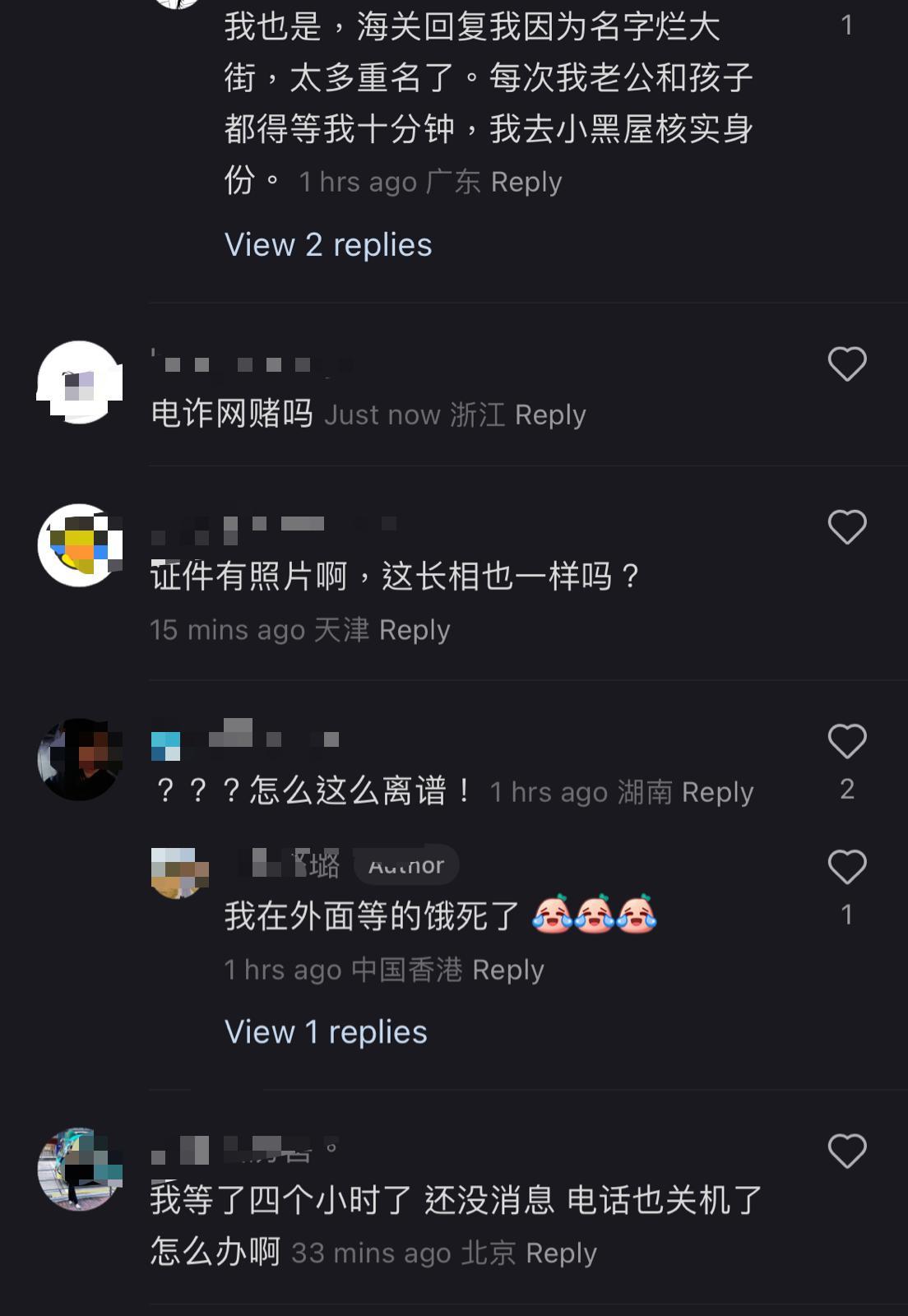Viewport: 908px width, 1316px height.
Task: Open the author's avatar beside 我在外面等的饿死了
Action: click(178, 872)
